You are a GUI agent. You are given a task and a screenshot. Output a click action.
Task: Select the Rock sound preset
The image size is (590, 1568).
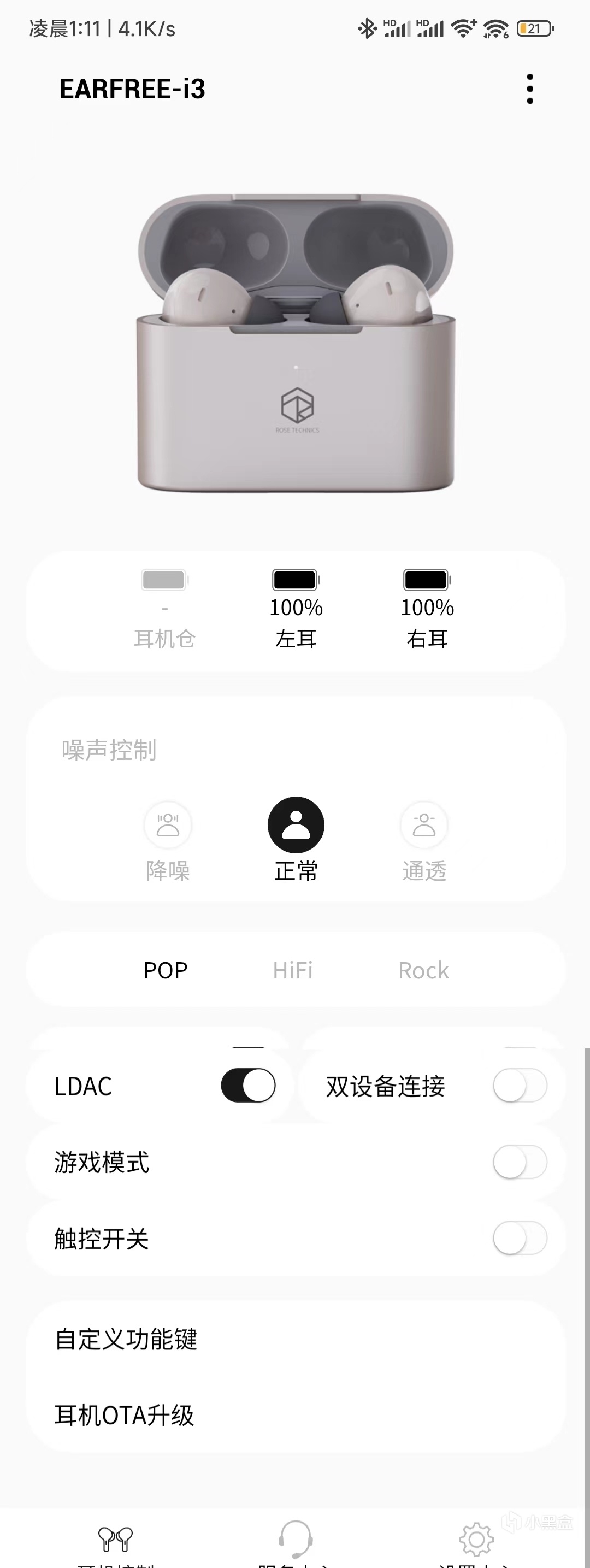pos(423,970)
